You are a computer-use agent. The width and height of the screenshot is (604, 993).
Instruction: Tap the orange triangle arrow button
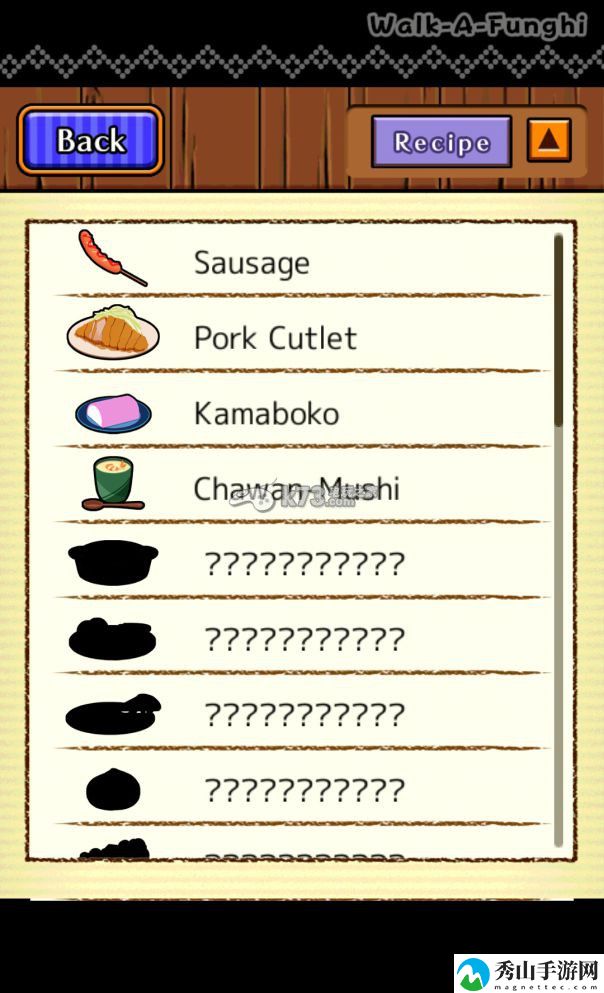click(x=548, y=141)
